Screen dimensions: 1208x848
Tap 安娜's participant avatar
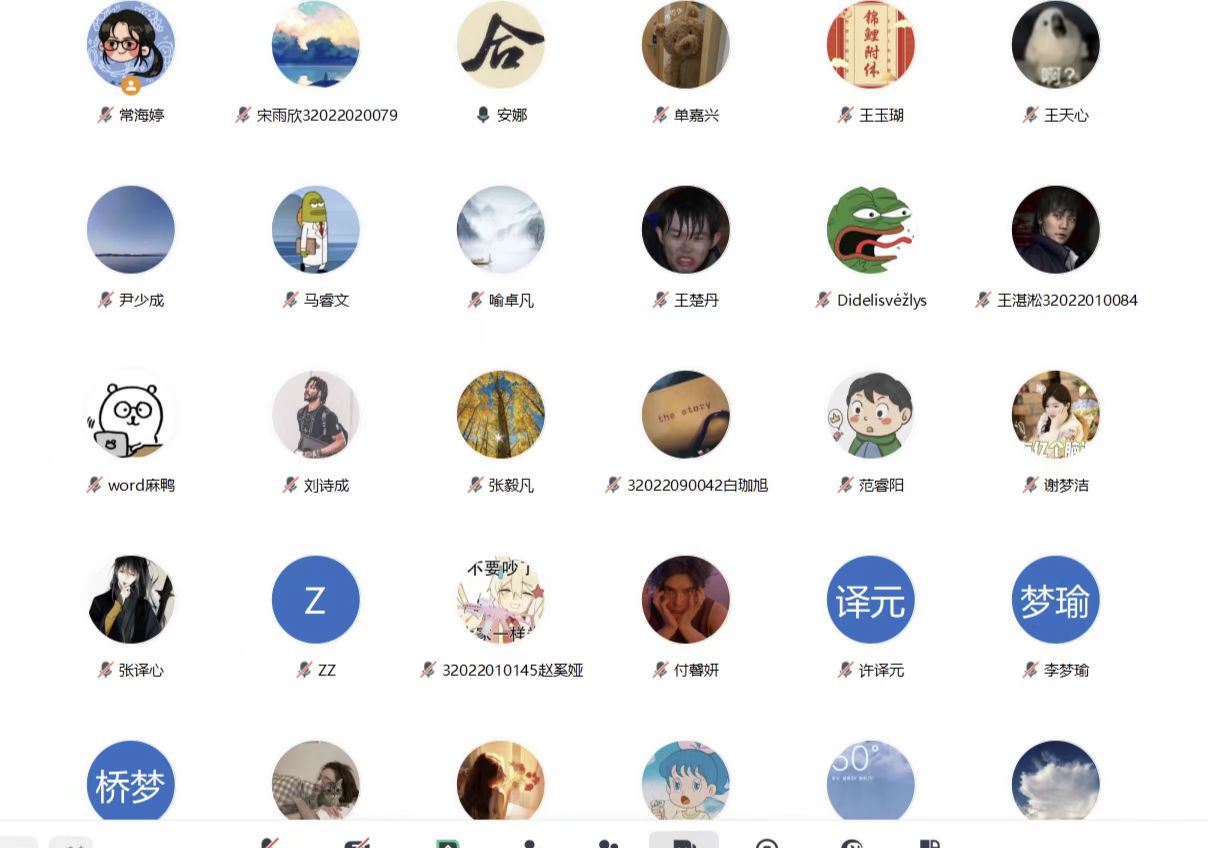coord(500,45)
